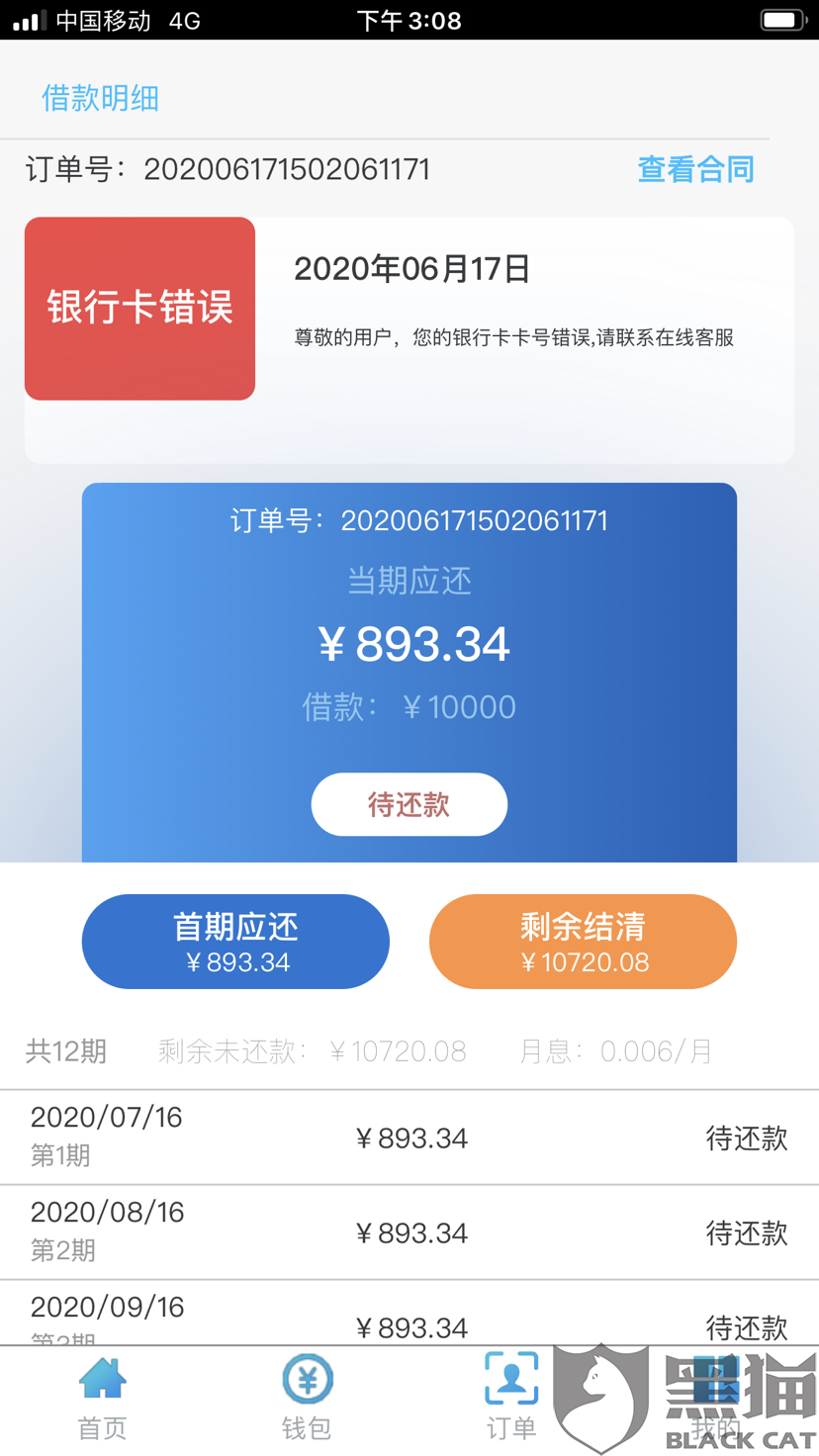
Task: Tap the red 银行卡错误 status card
Action: coord(139,309)
